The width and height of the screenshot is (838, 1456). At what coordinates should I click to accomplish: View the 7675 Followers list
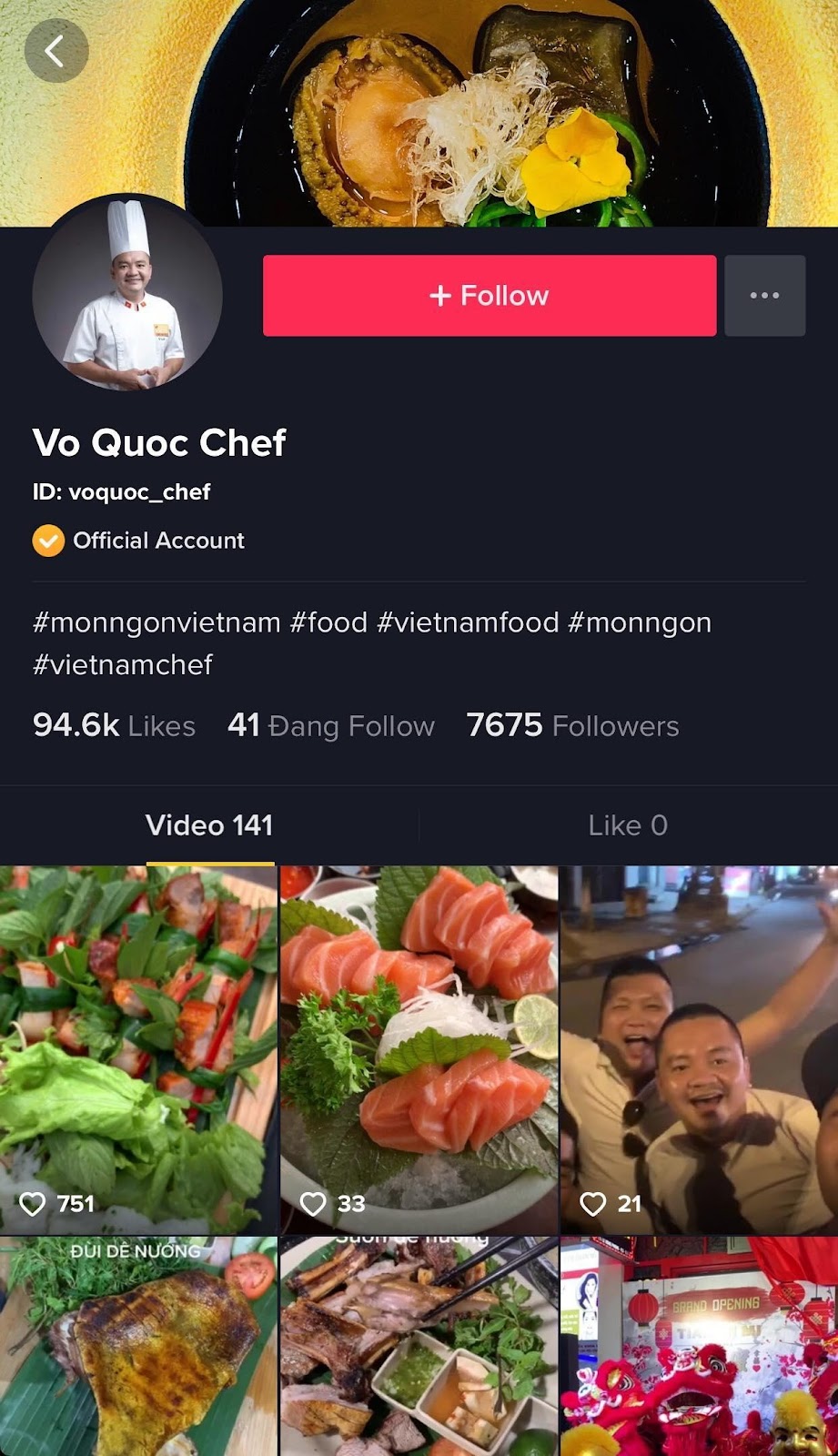572,726
